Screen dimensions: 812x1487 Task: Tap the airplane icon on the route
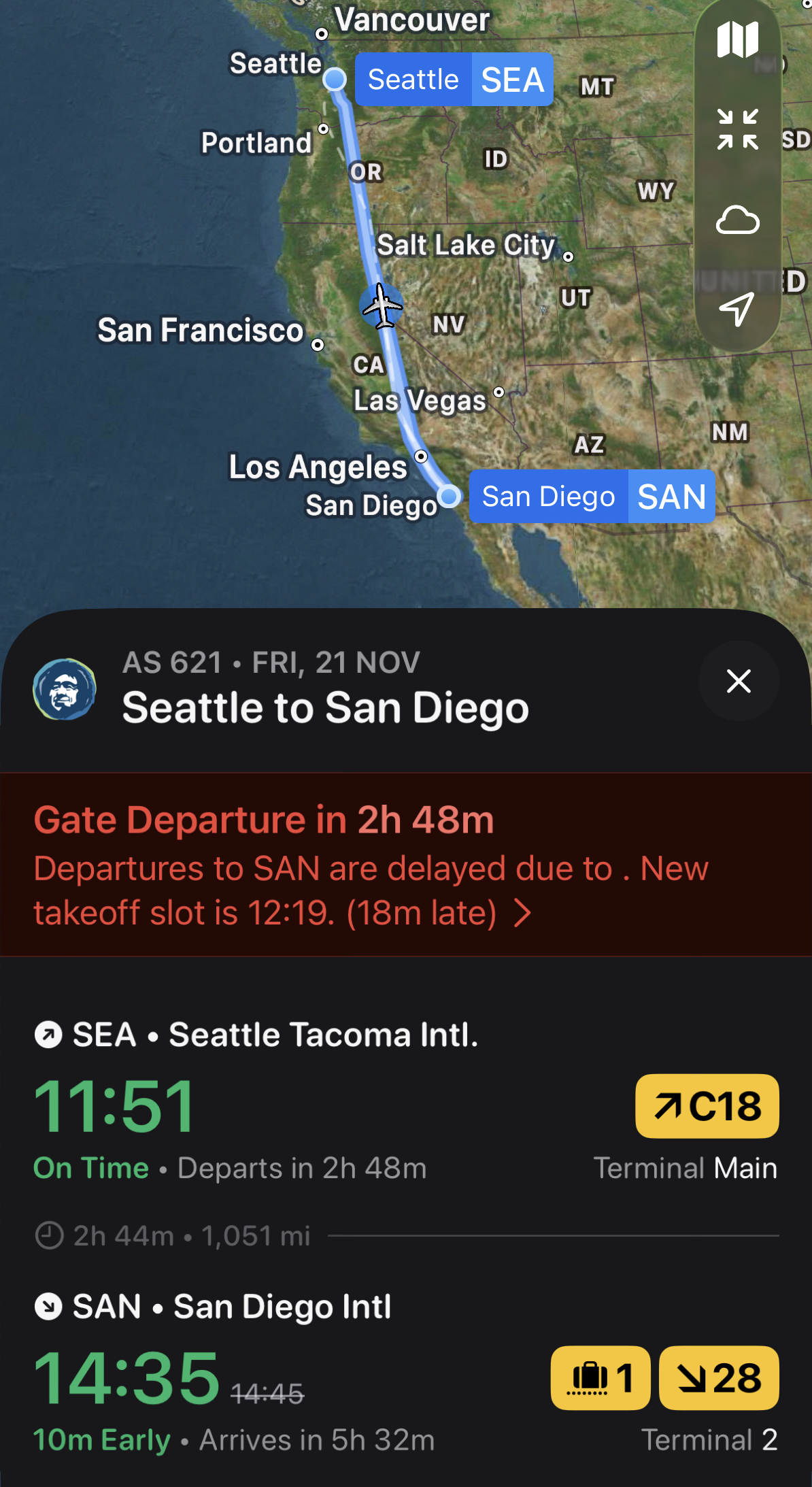(382, 306)
